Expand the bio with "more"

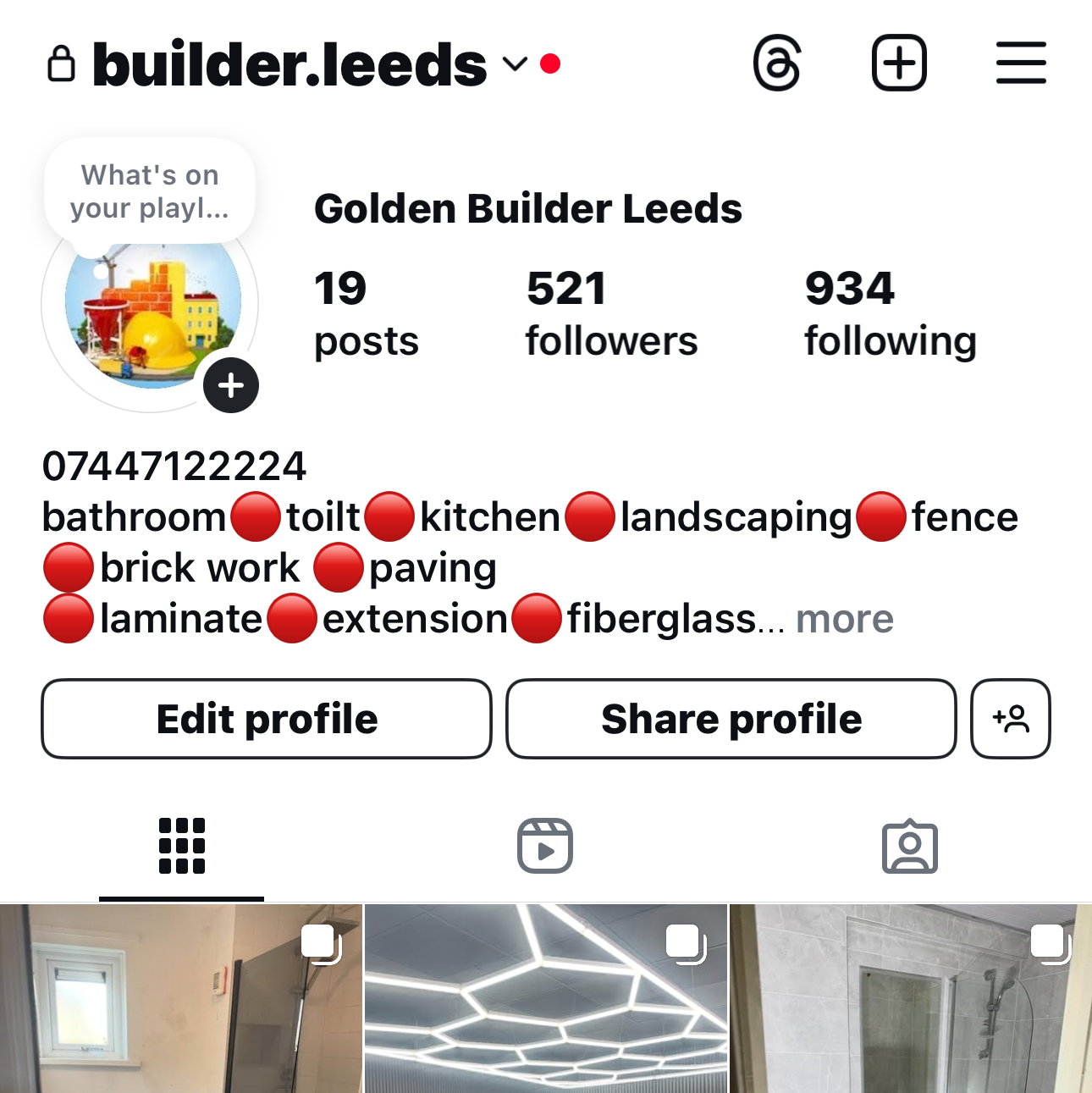tap(844, 619)
